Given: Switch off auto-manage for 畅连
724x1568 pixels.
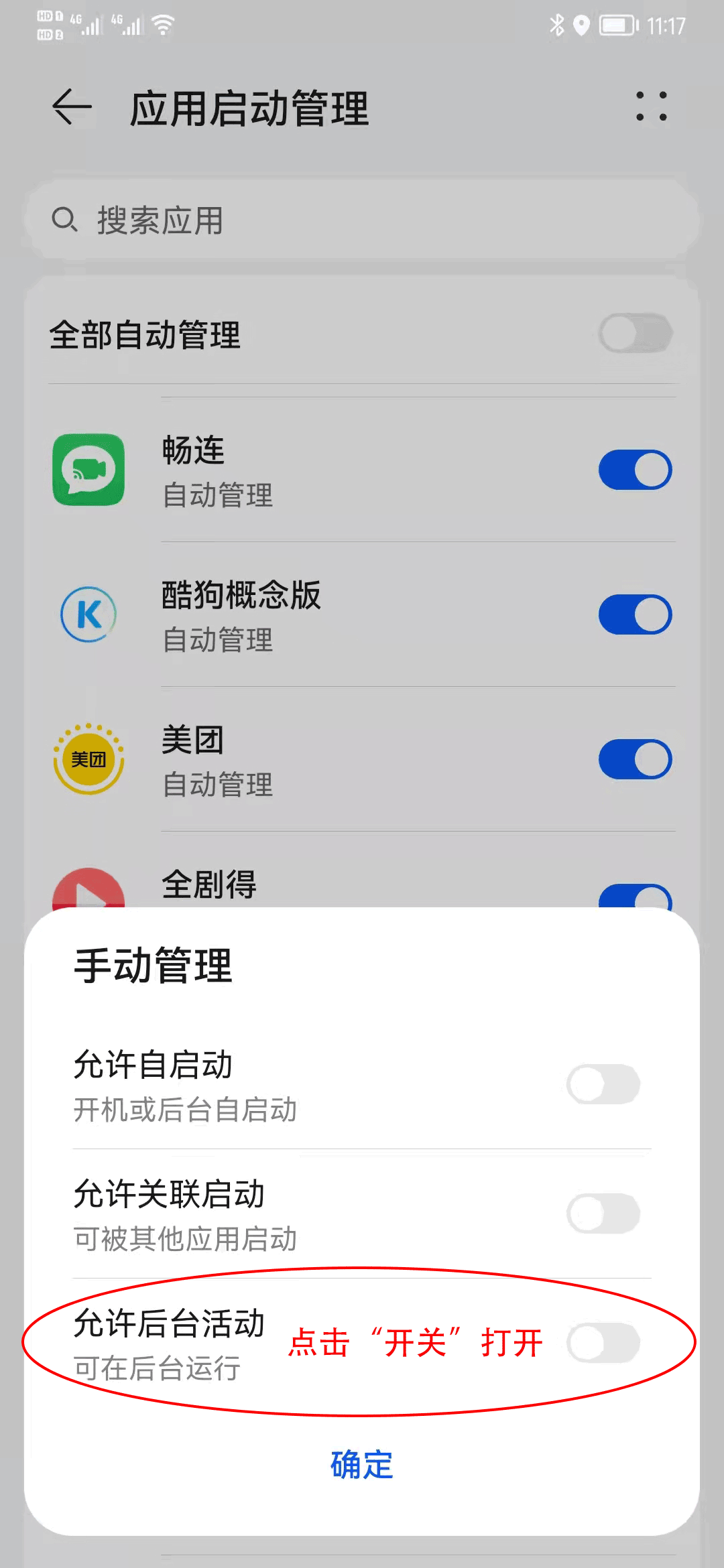Looking at the screenshot, I should [635, 470].
